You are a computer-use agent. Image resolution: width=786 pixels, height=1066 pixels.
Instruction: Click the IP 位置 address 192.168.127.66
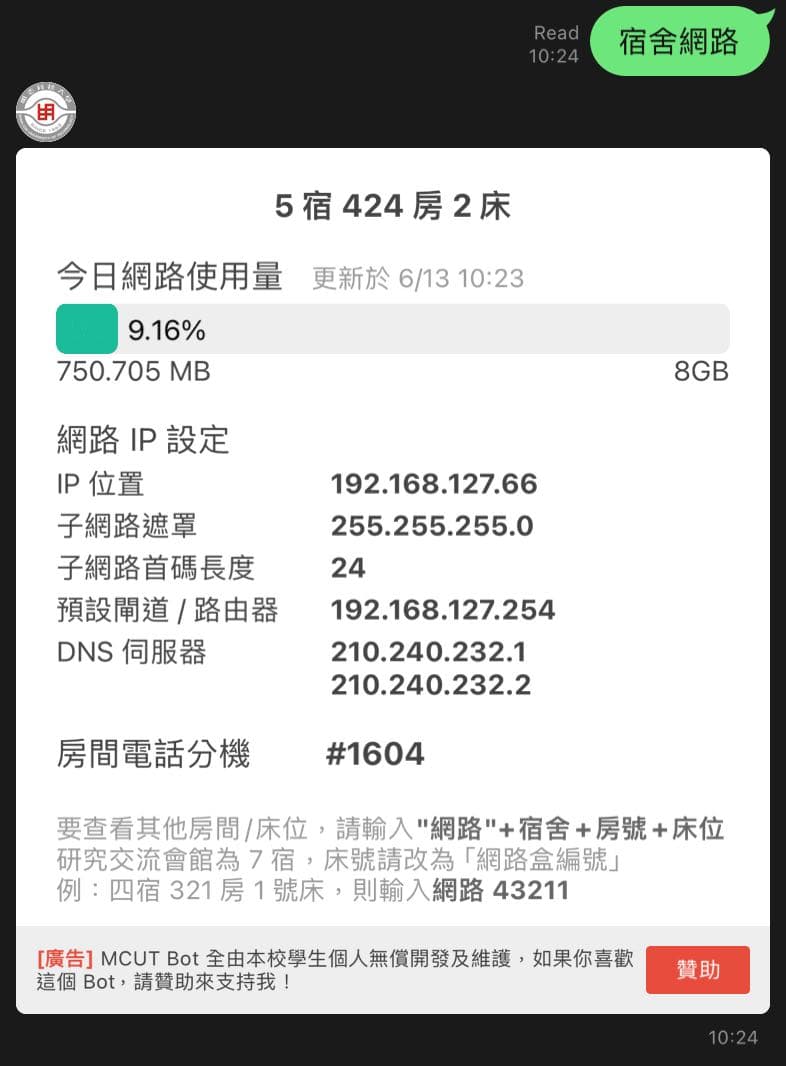433,484
